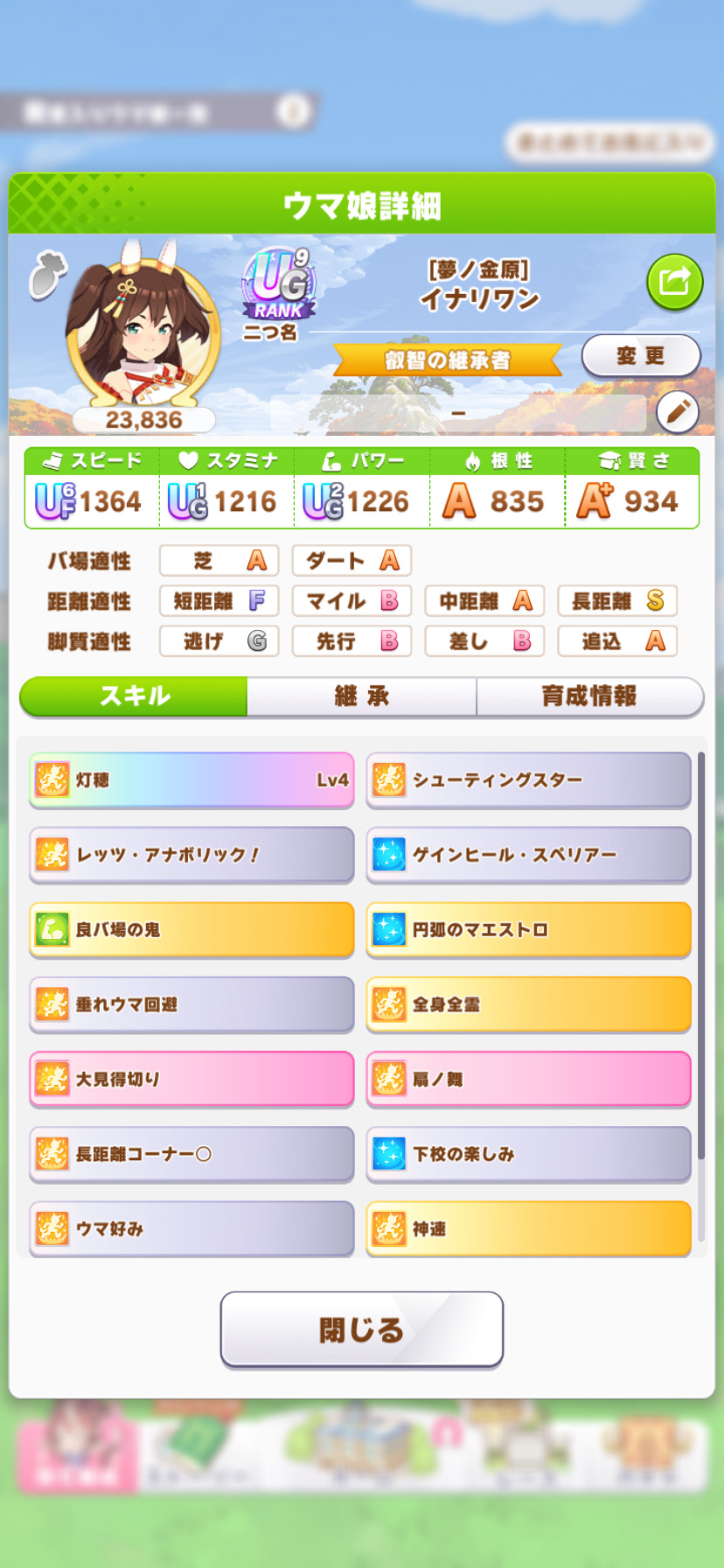724x1568 pixels.
Task: View details of skill 灯穂 Lv4
Action: pyautogui.click(x=191, y=780)
